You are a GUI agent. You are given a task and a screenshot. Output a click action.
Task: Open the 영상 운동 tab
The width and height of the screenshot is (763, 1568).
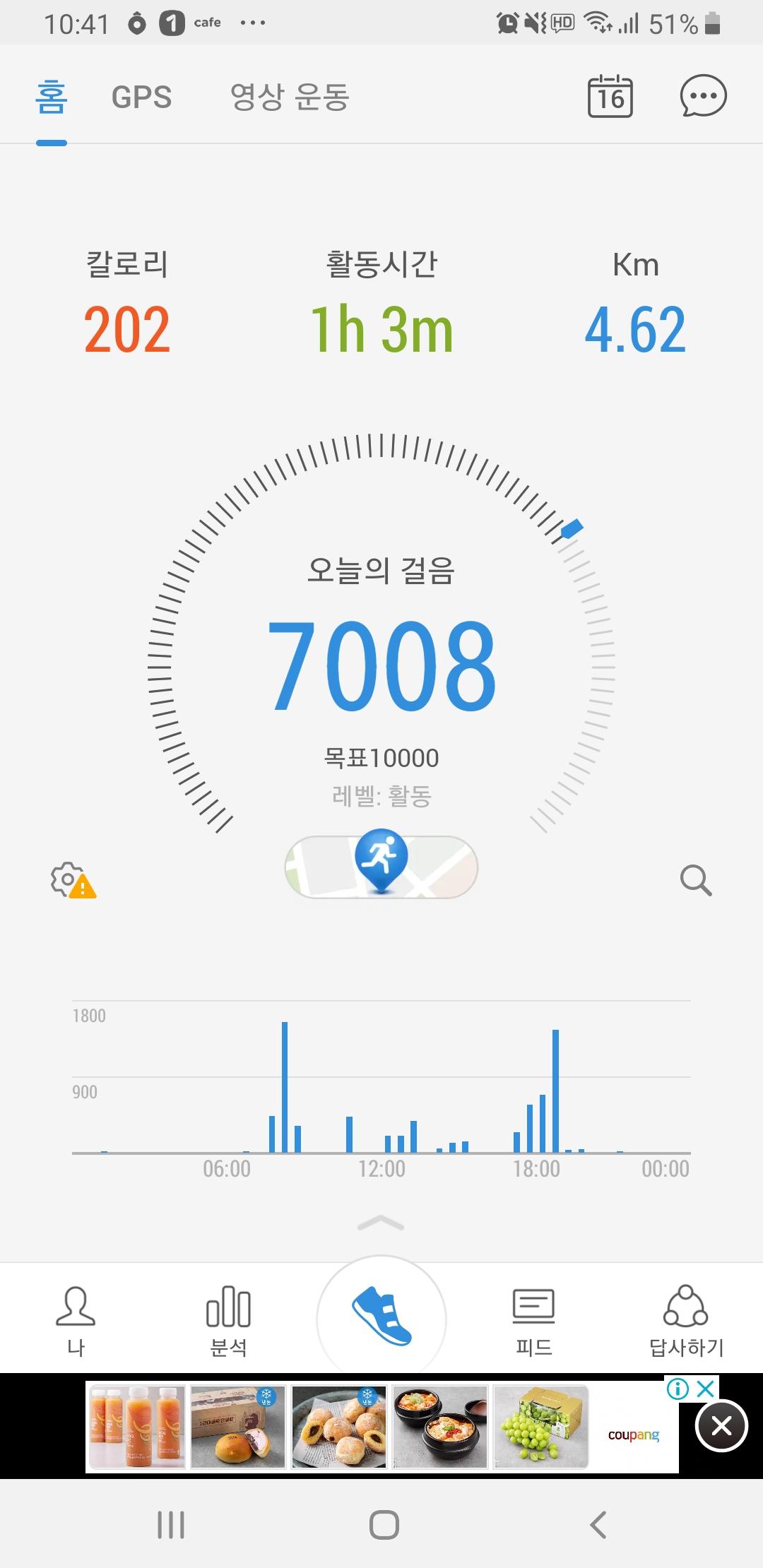[290, 97]
